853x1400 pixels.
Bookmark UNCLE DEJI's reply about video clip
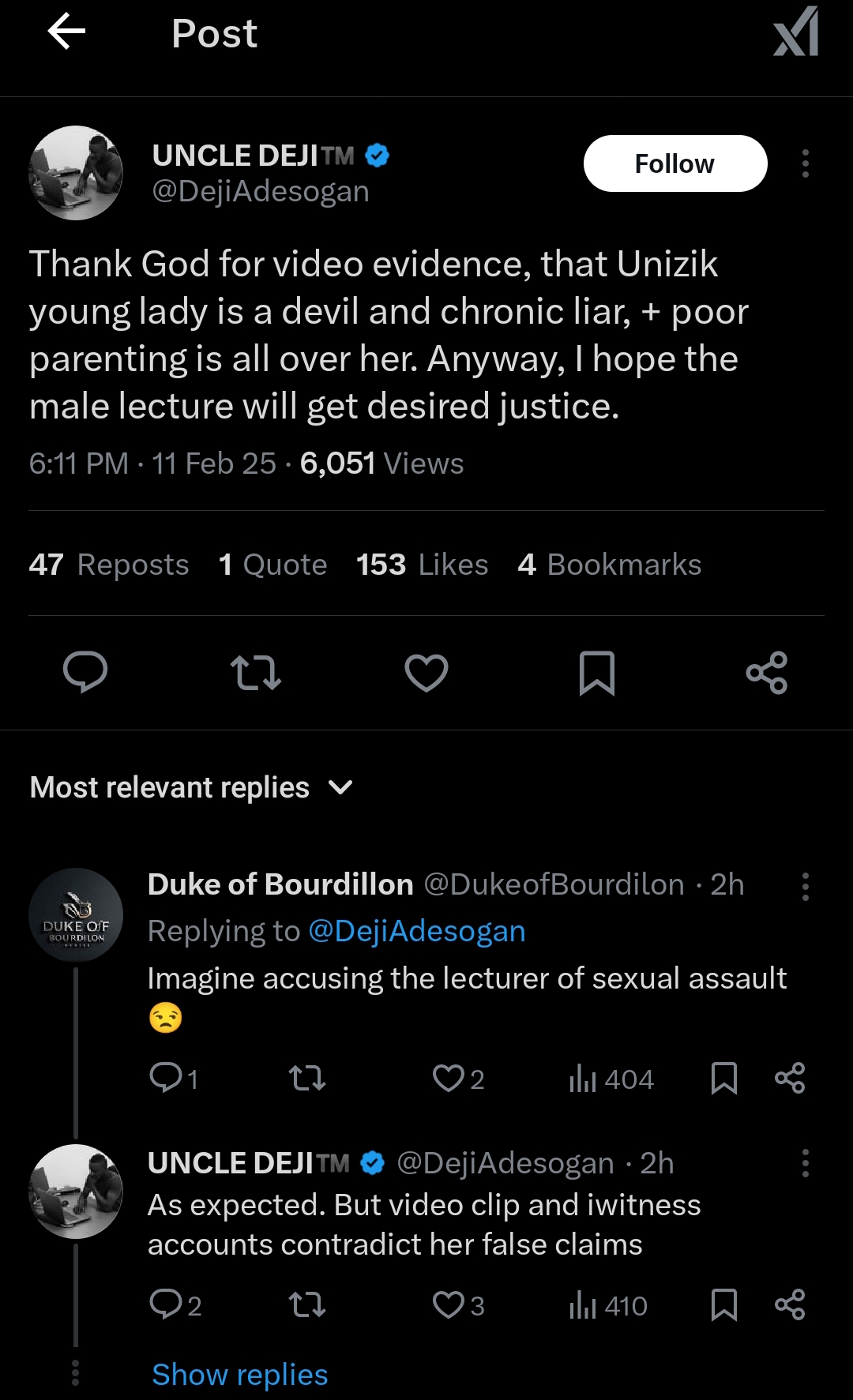(723, 1304)
